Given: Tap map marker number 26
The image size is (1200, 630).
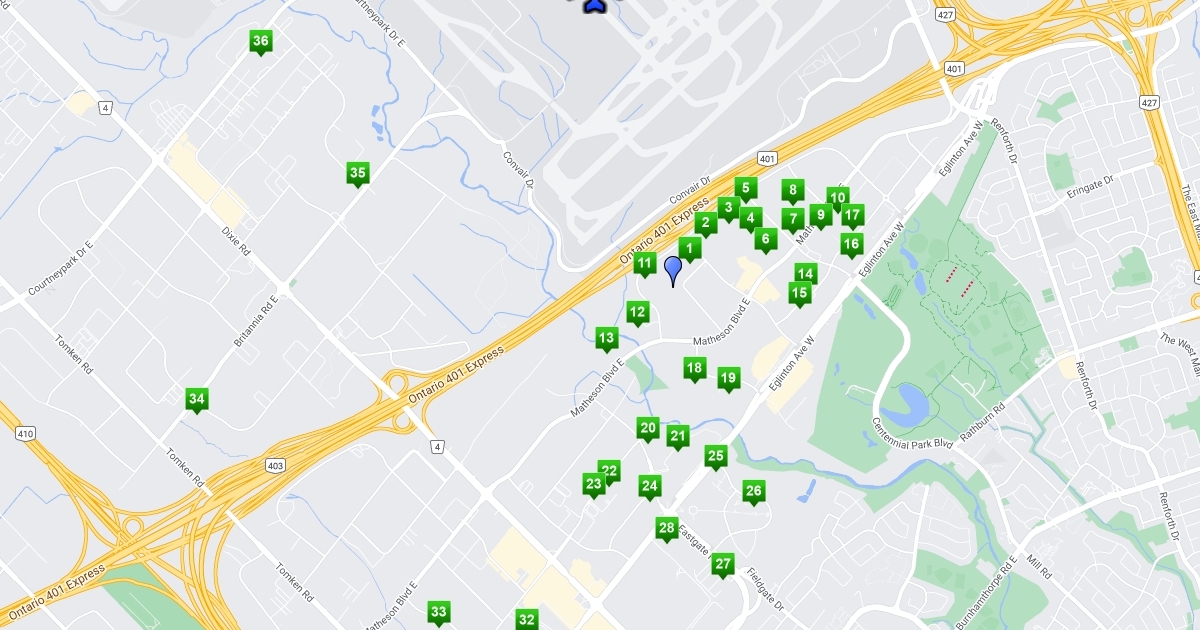Looking at the screenshot, I should 754,490.
